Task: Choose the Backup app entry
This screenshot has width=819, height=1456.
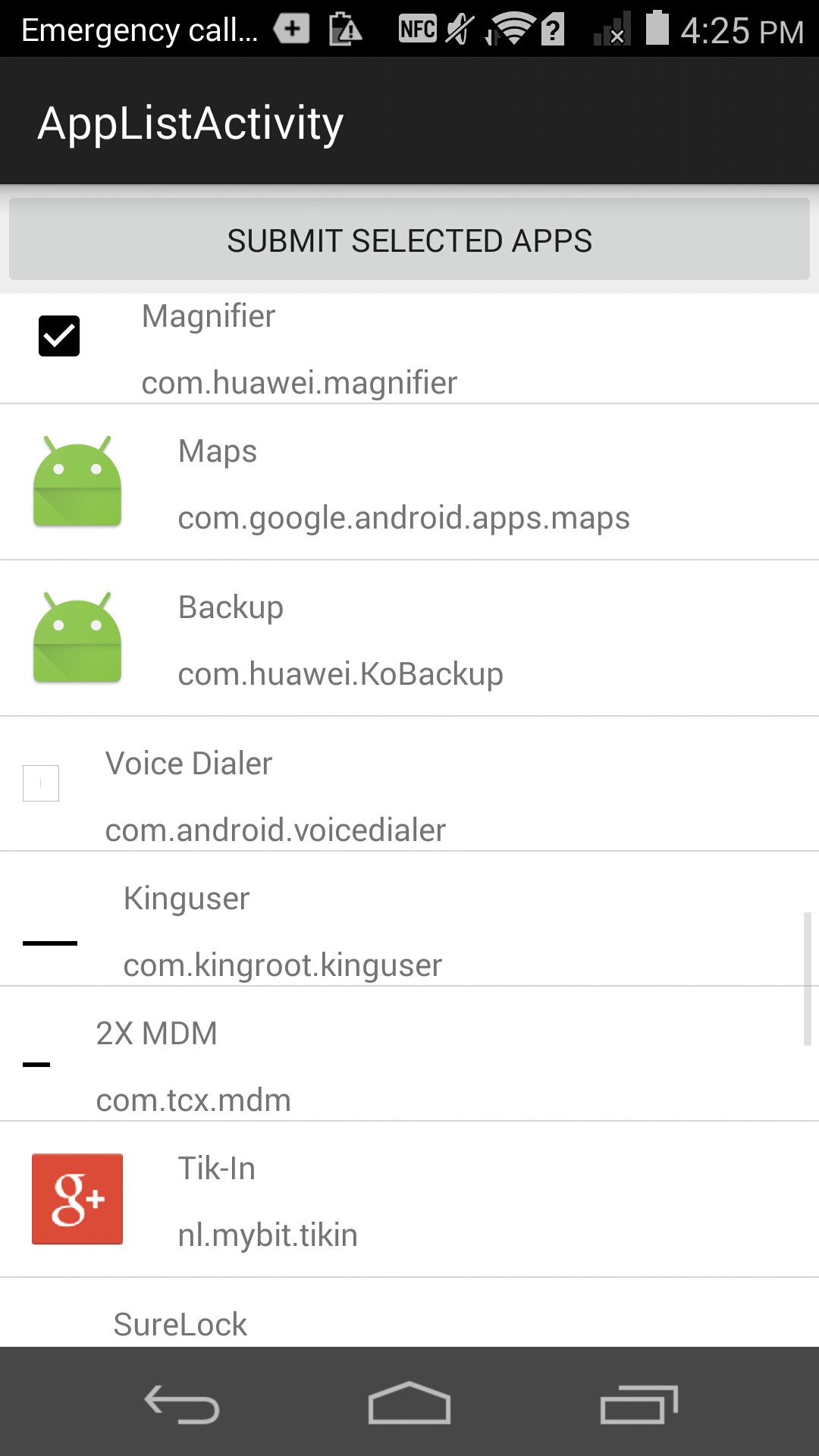Action: pyautogui.click(x=409, y=640)
